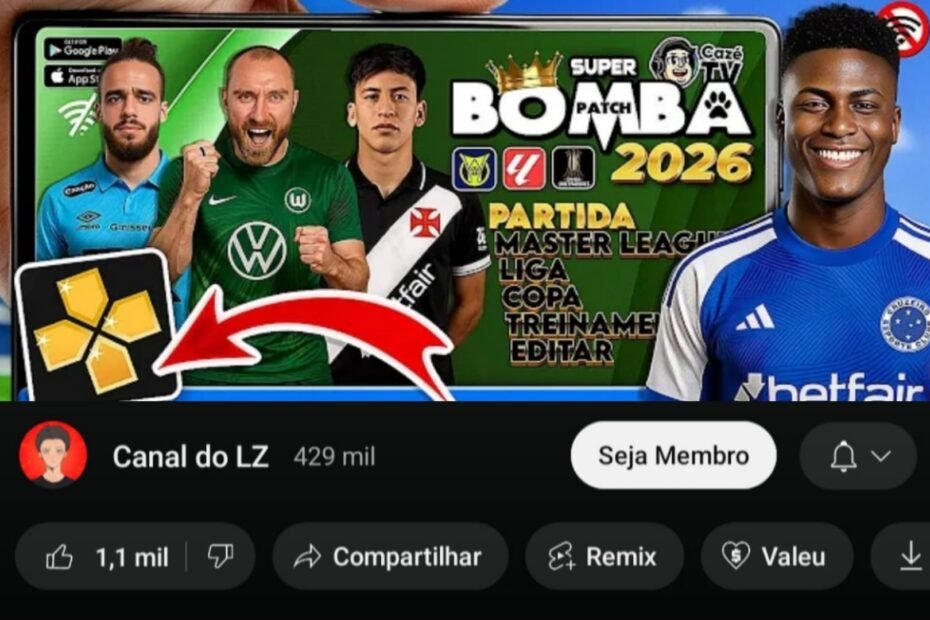The image size is (930, 620).
Task: Open the notification bell dropdown
Action: (859, 456)
